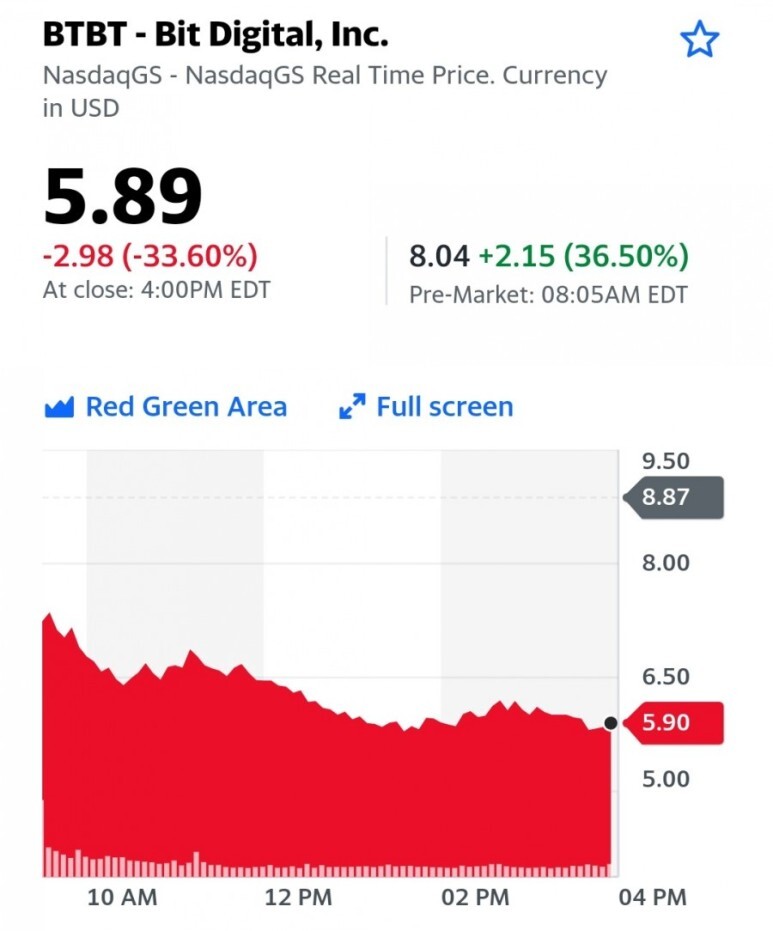Add BTBT to watchlist with star icon
Image resolution: width=773 pixels, height=931 pixels.
point(699,39)
